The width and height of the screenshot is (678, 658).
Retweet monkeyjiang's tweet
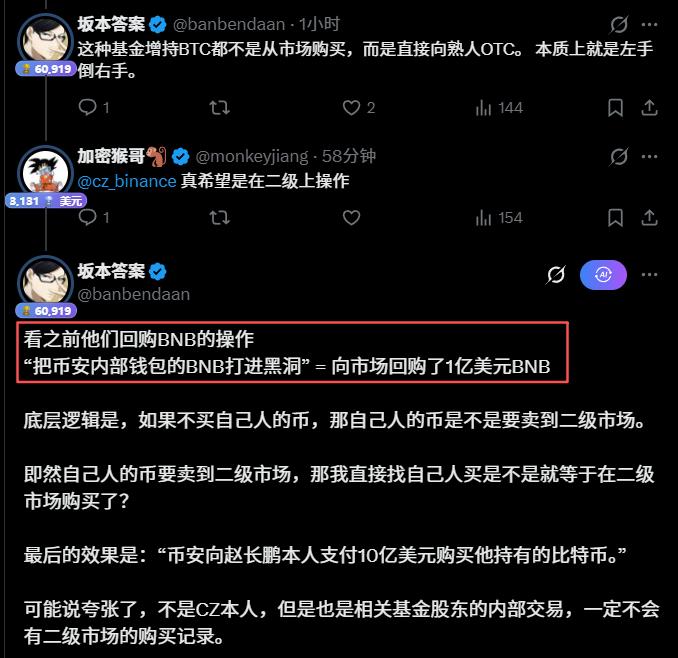(218, 217)
